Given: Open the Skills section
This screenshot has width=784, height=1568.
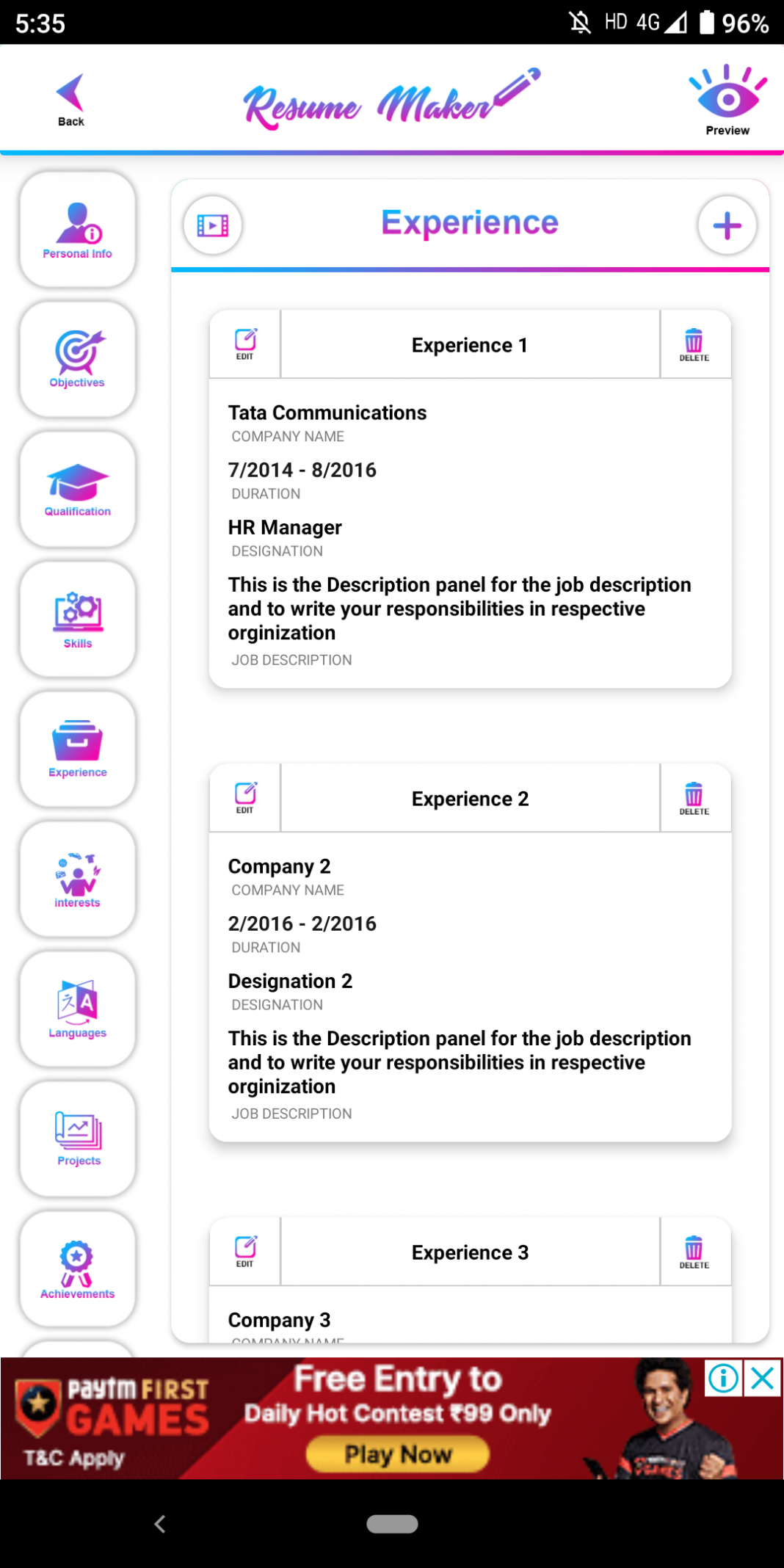Looking at the screenshot, I should click(x=76, y=617).
